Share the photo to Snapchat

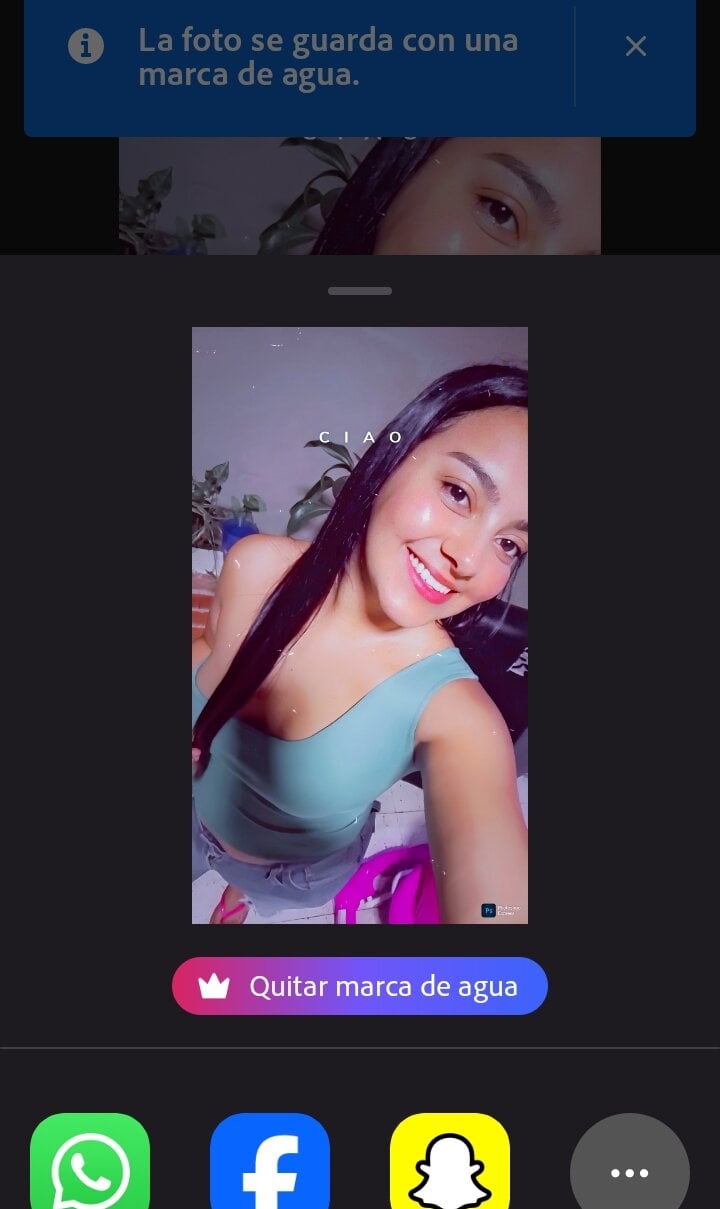(x=450, y=1166)
